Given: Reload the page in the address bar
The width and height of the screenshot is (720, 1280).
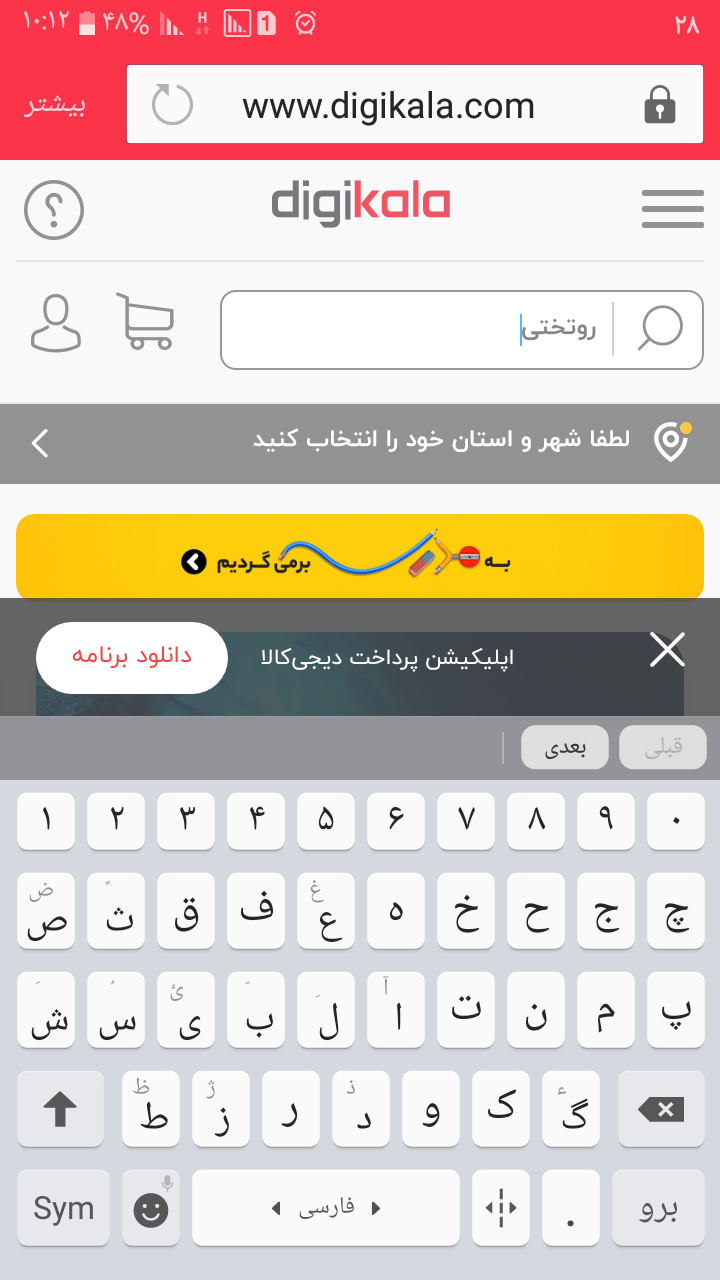Looking at the screenshot, I should coord(172,105).
